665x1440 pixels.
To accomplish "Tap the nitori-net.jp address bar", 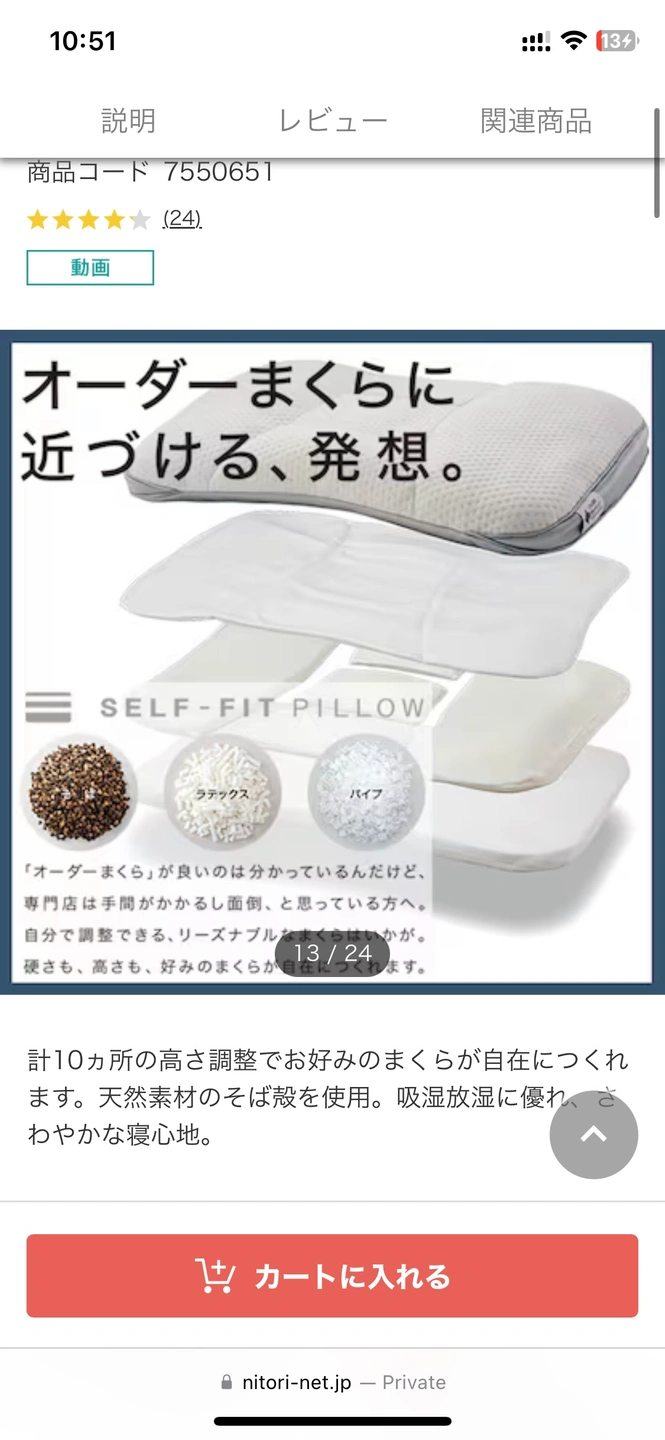I will click(332, 1382).
